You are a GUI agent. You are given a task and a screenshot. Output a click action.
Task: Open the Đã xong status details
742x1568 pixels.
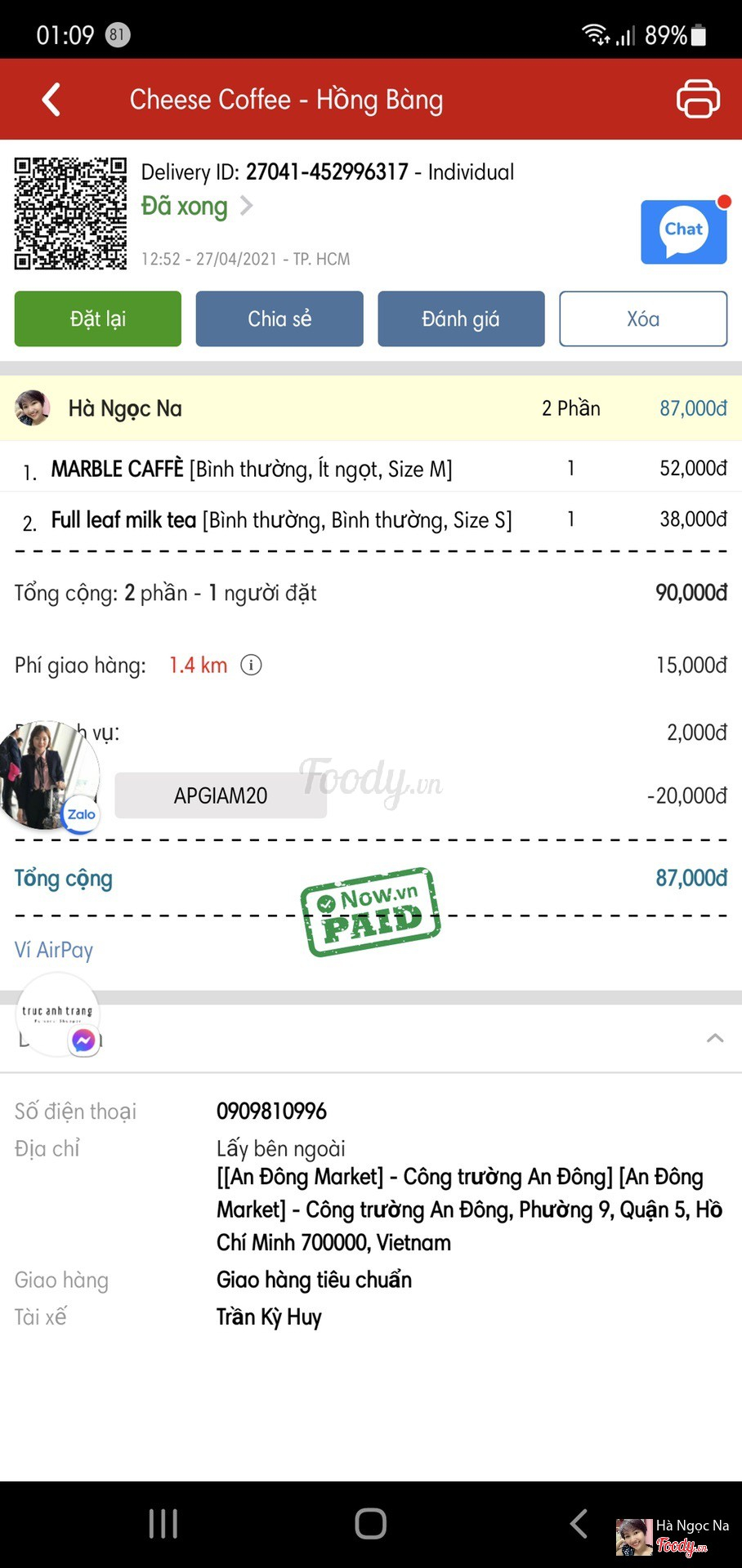point(196,207)
